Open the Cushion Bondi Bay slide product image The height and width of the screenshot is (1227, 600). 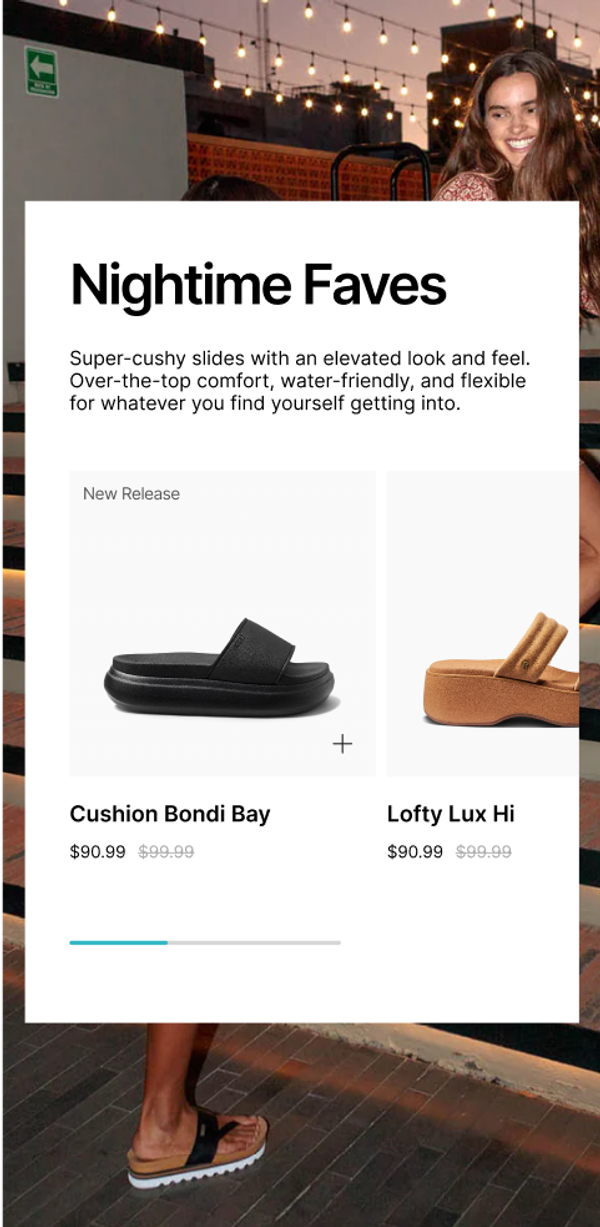(x=220, y=668)
